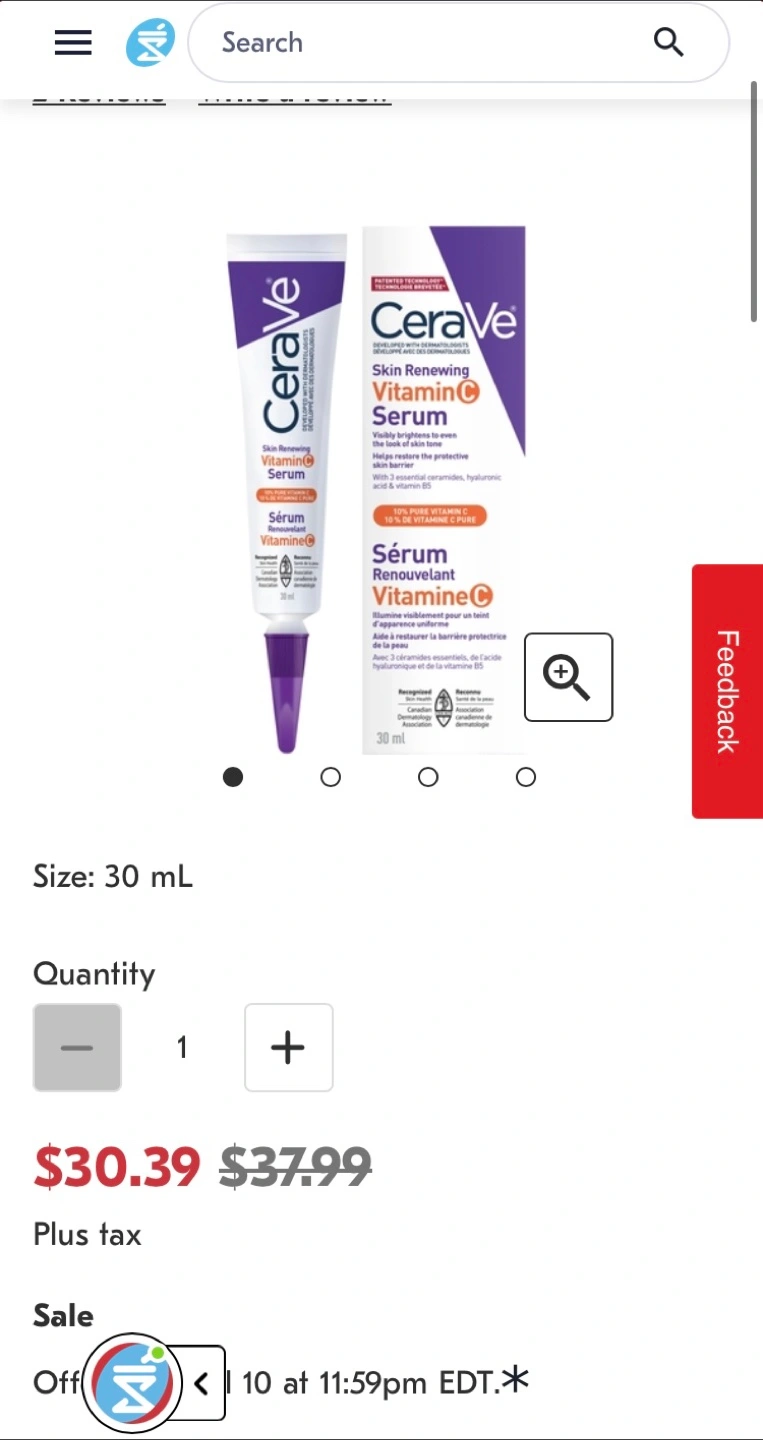Viewport: 763px width, 1440px height.
Task: Open the floating pharmacy assistant bubble
Action: click(x=132, y=1383)
